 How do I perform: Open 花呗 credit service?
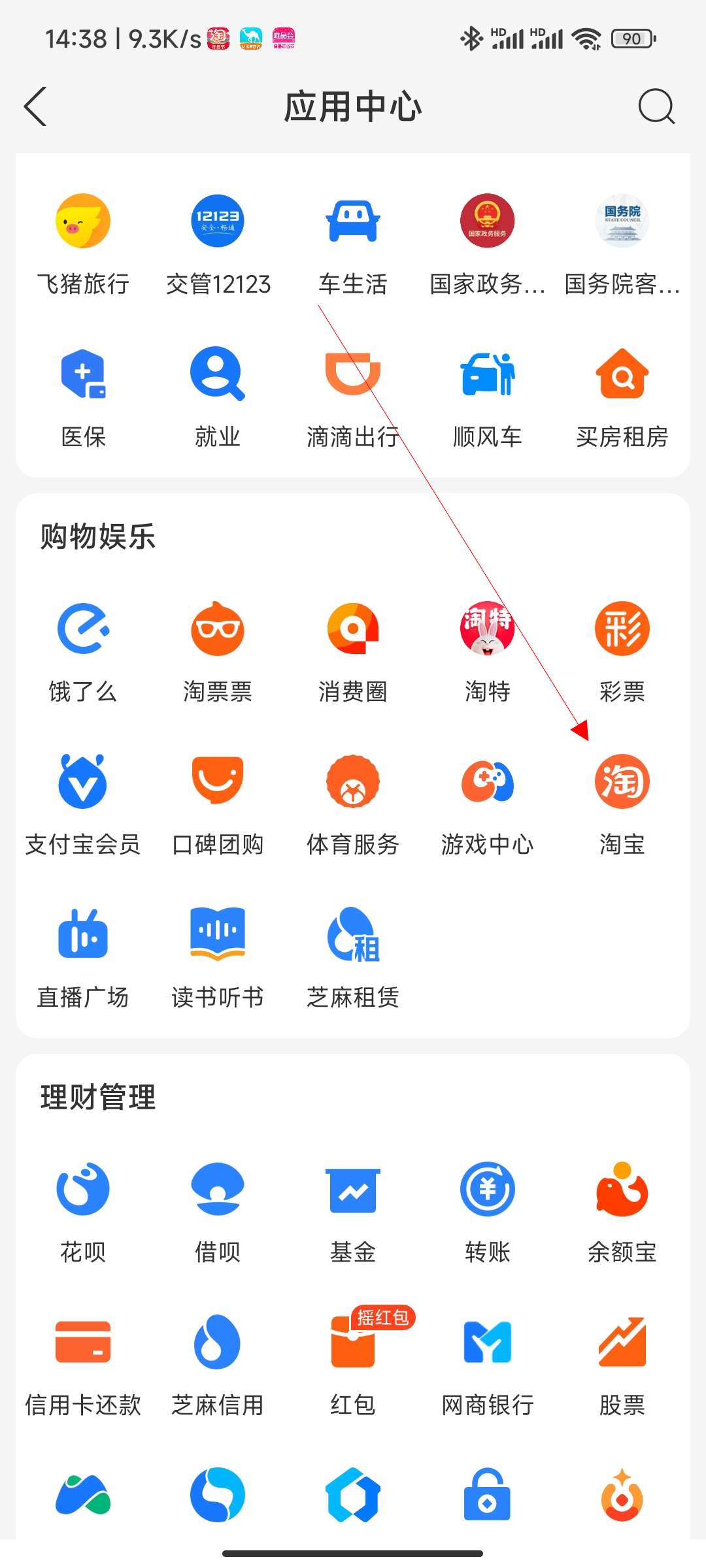pos(83,1190)
